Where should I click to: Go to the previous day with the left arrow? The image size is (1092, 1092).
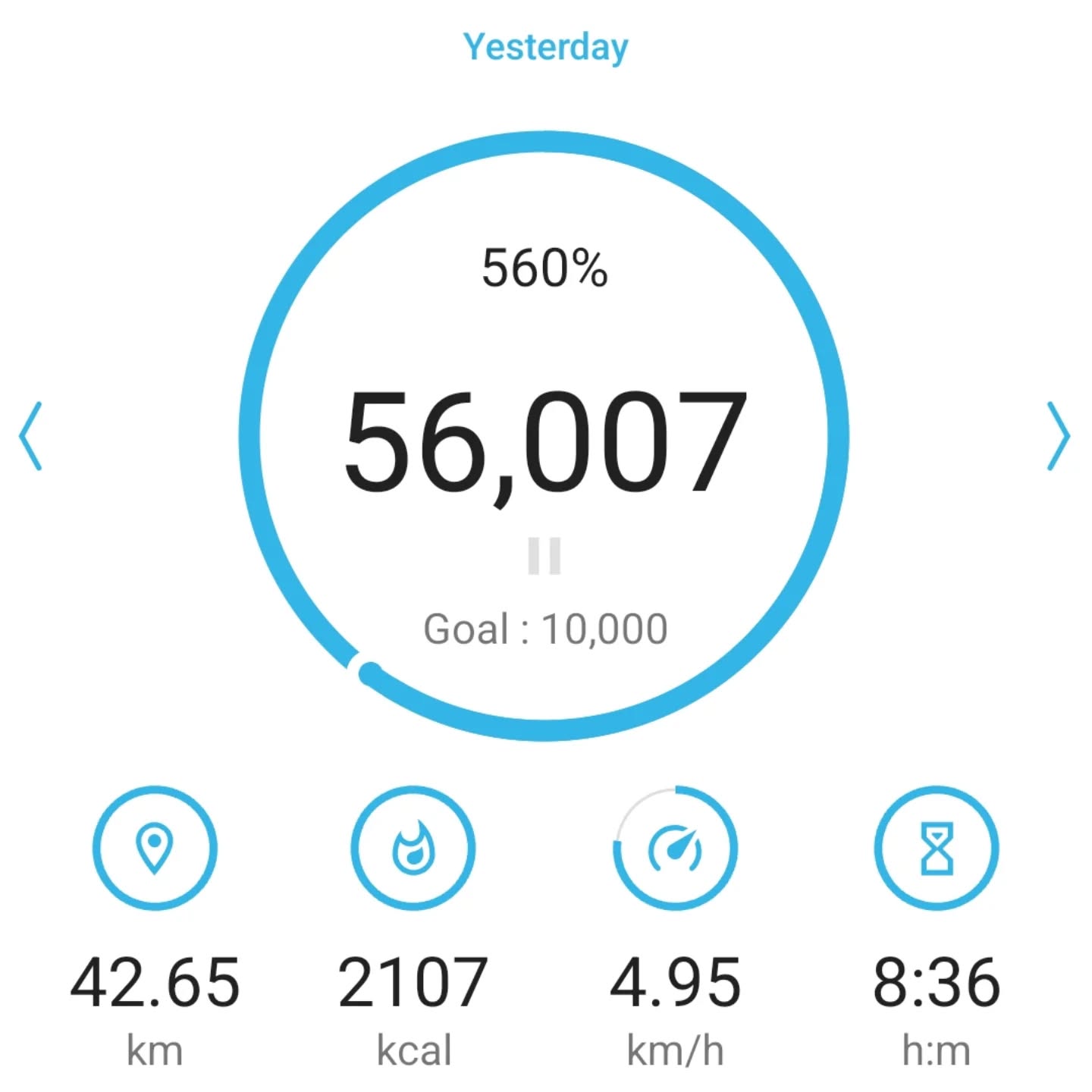pos(30,437)
